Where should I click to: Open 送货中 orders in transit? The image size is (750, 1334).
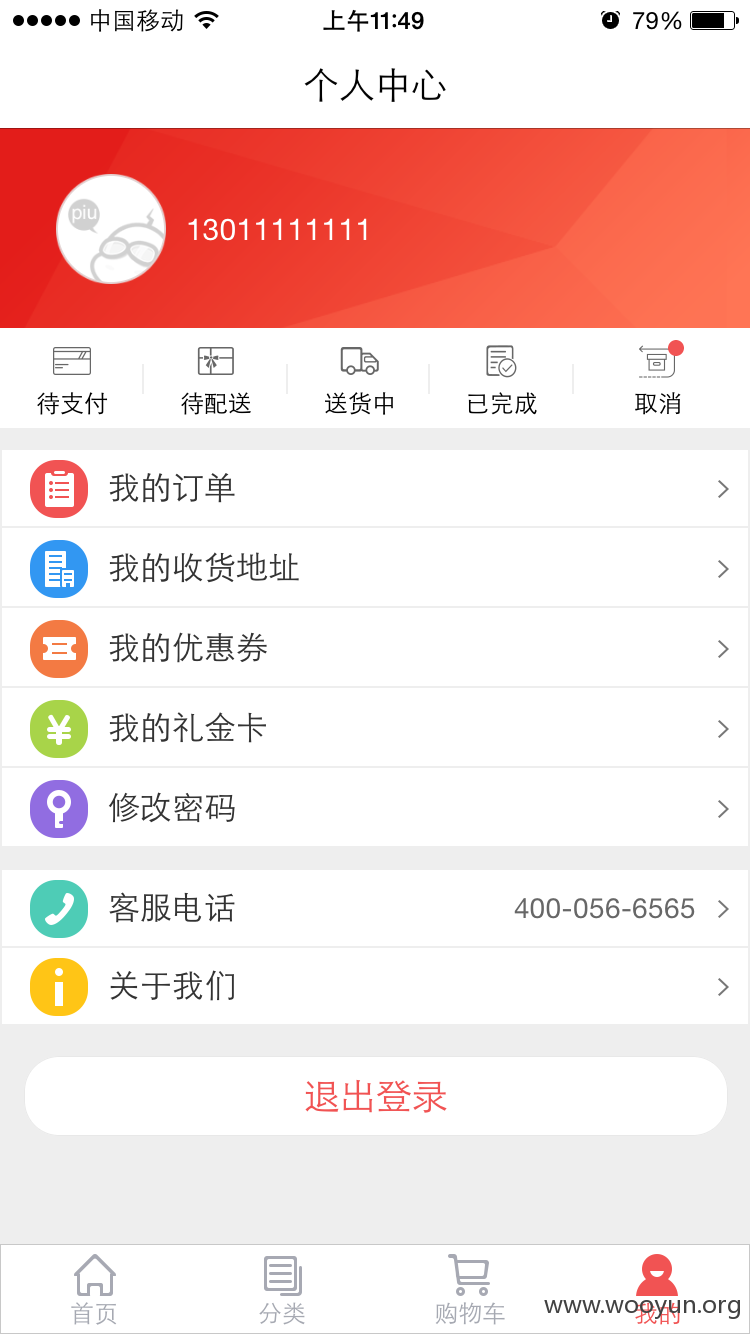click(x=359, y=380)
